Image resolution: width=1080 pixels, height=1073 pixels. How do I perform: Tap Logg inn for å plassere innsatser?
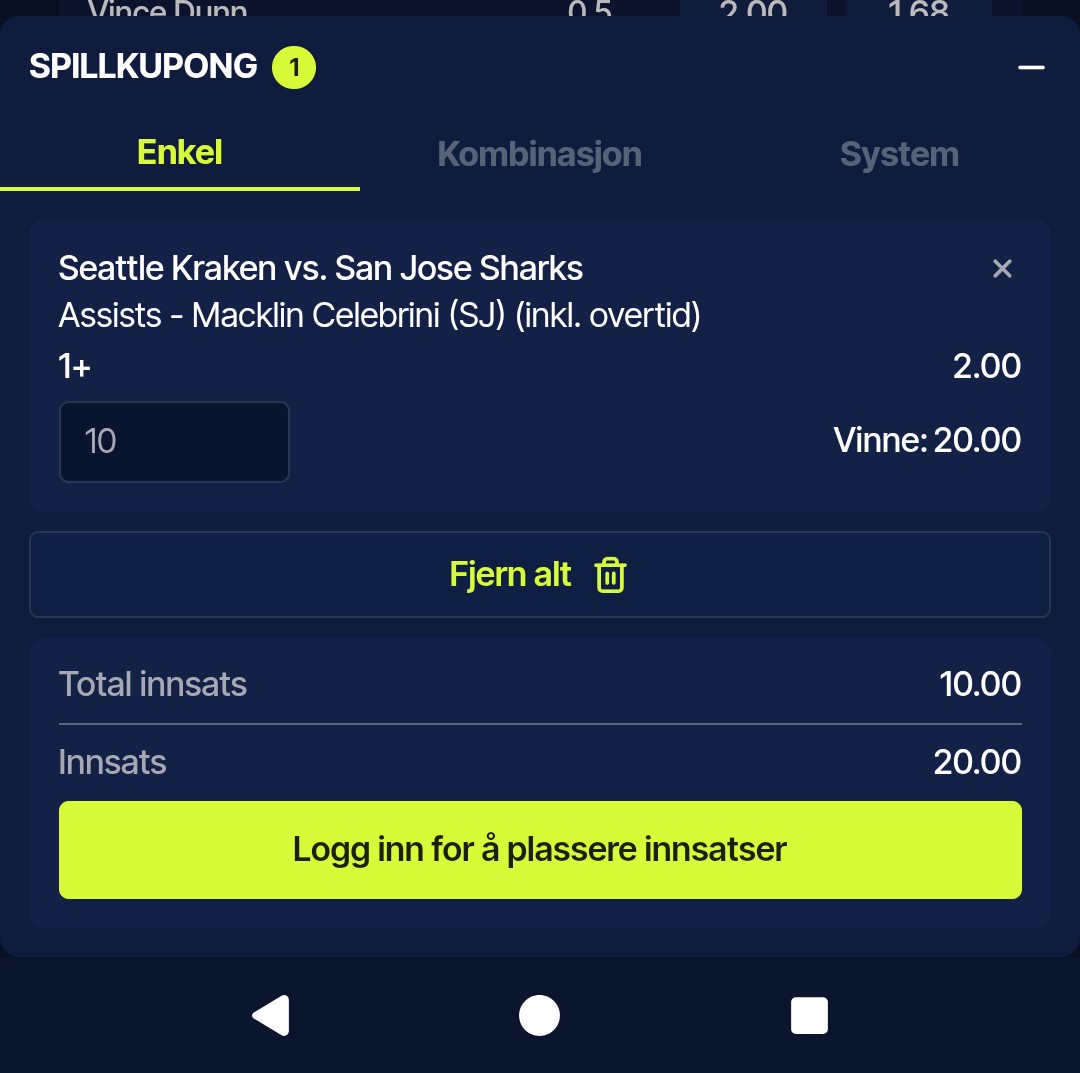point(540,850)
